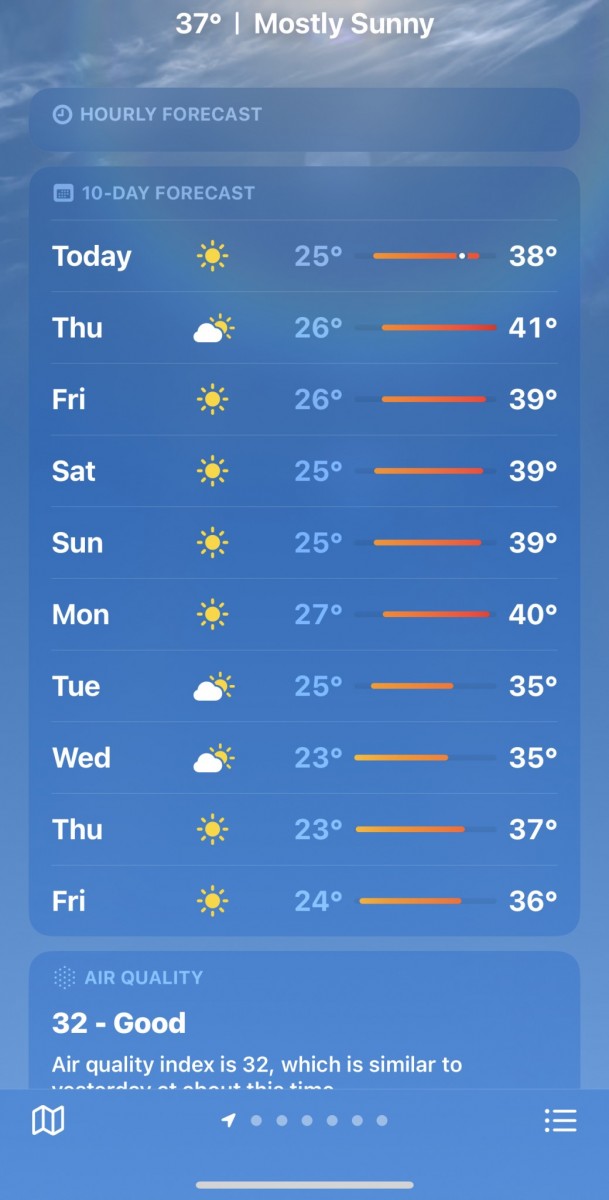
Task: Open the weather map
Action: point(48,1121)
